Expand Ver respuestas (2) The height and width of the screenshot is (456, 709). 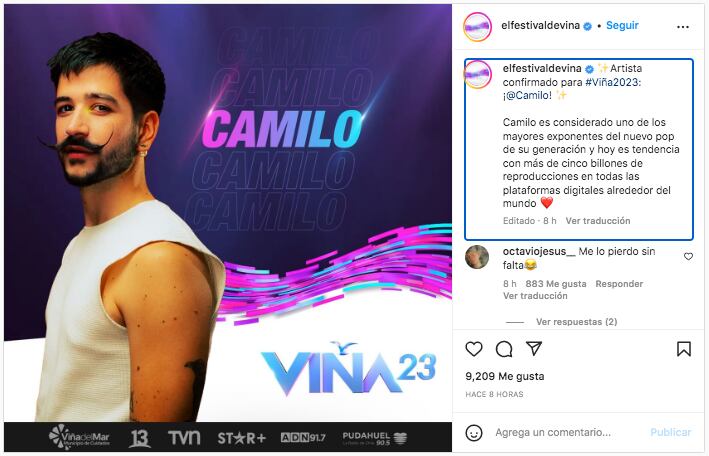[x=576, y=322]
